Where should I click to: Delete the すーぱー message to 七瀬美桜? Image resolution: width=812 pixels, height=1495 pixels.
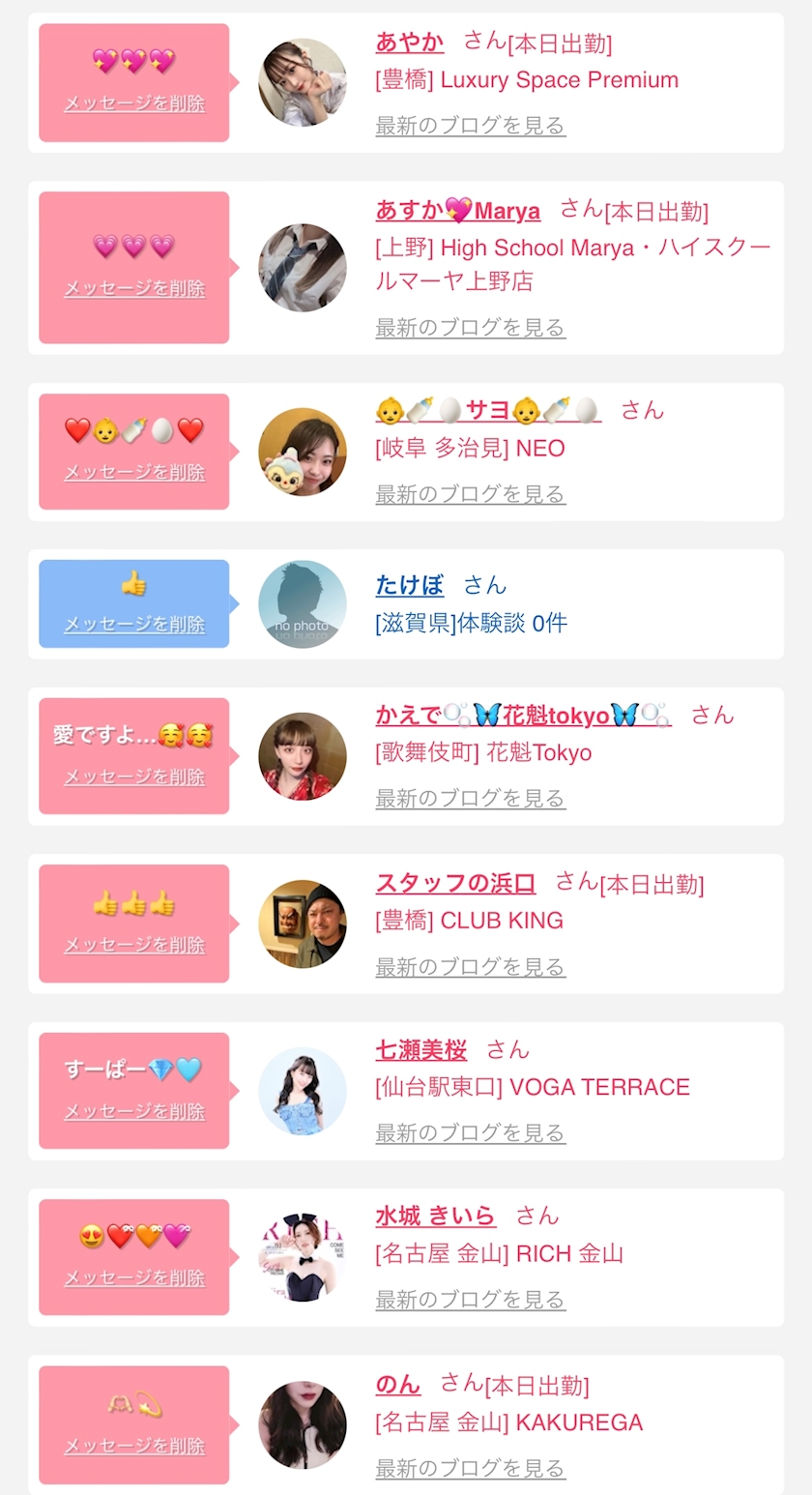(134, 1111)
